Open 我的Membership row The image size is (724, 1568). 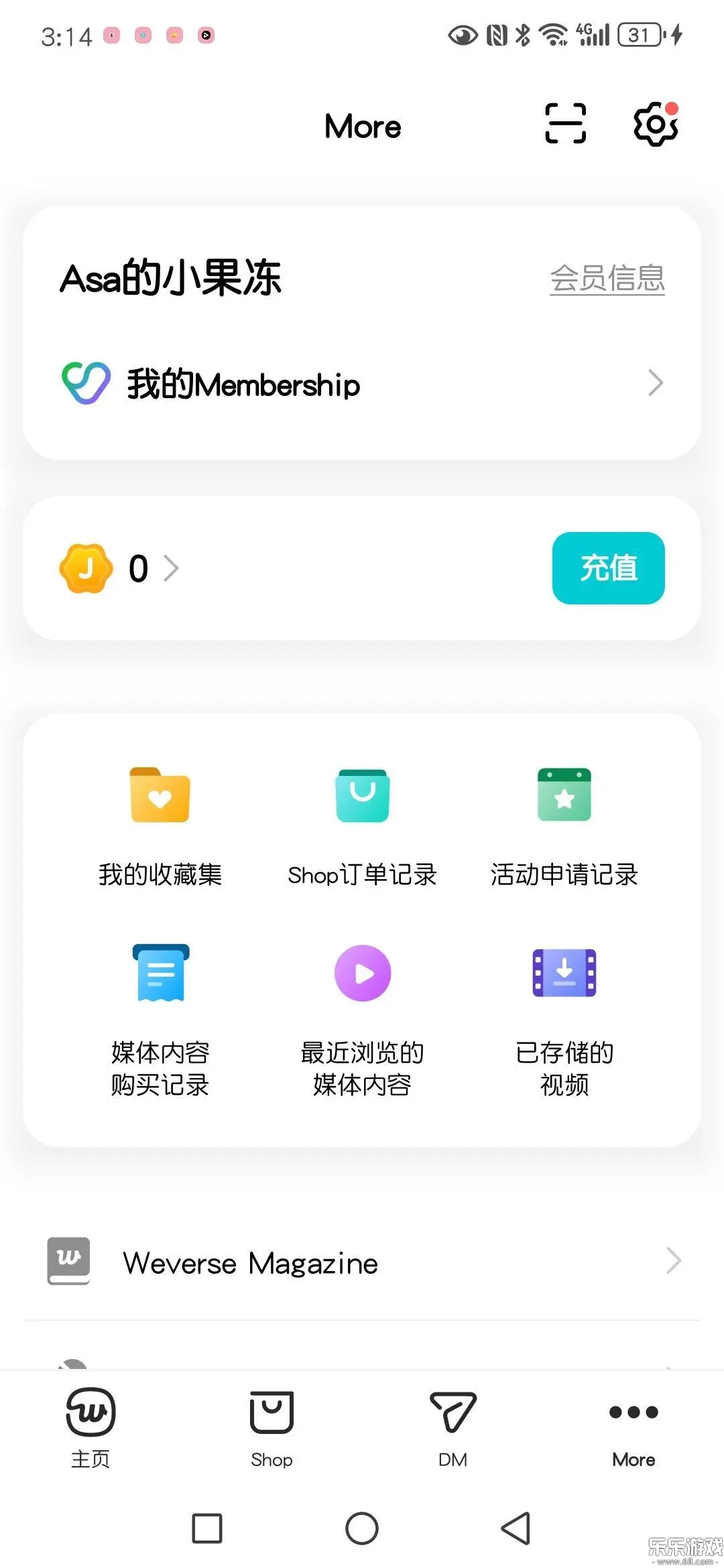pos(362,384)
